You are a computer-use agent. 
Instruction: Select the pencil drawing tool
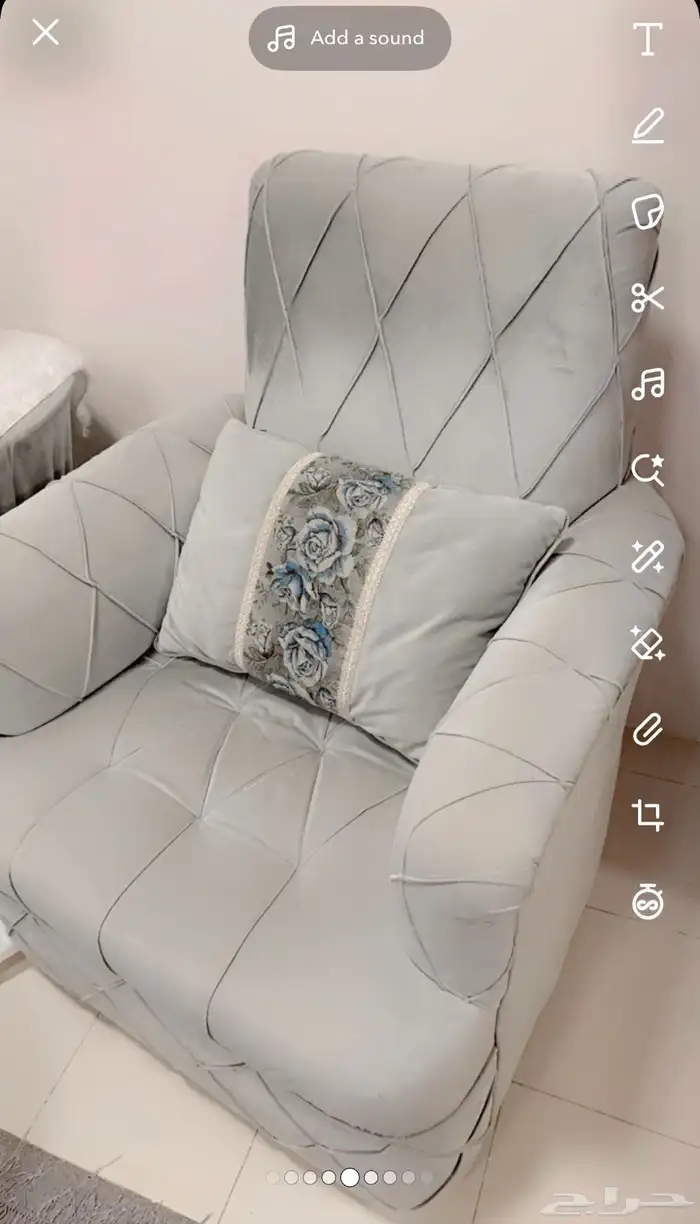[x=648, y=126]
